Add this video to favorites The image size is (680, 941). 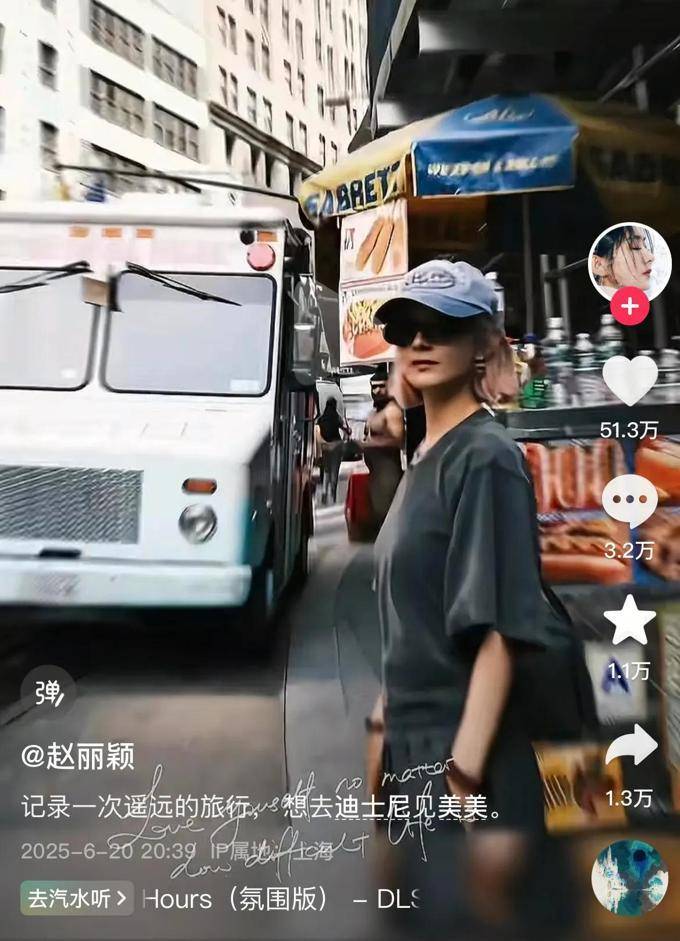tap(630, 621)
